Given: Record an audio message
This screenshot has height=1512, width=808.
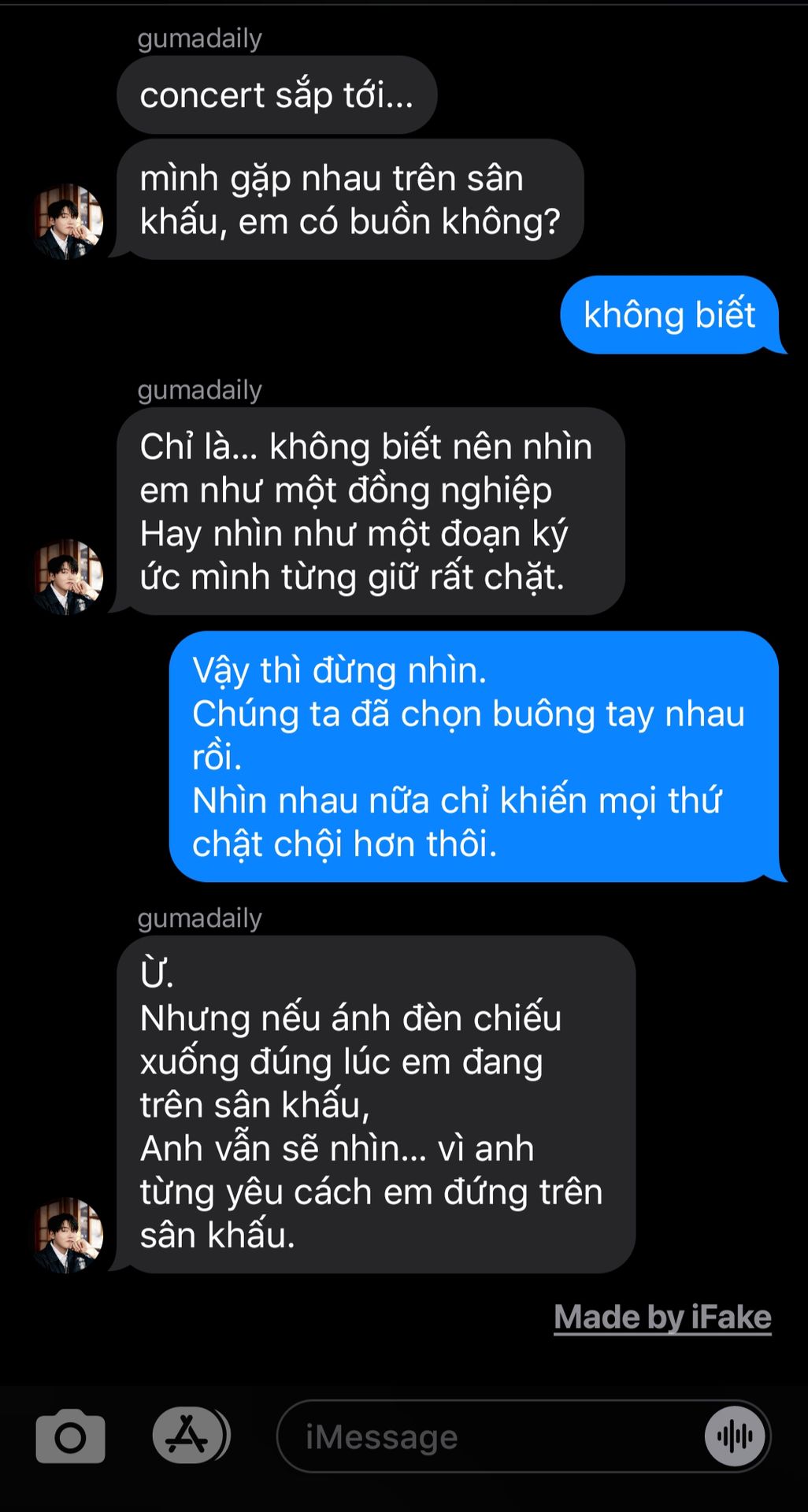Looking at the screenshot, I should coord(735,1436).
